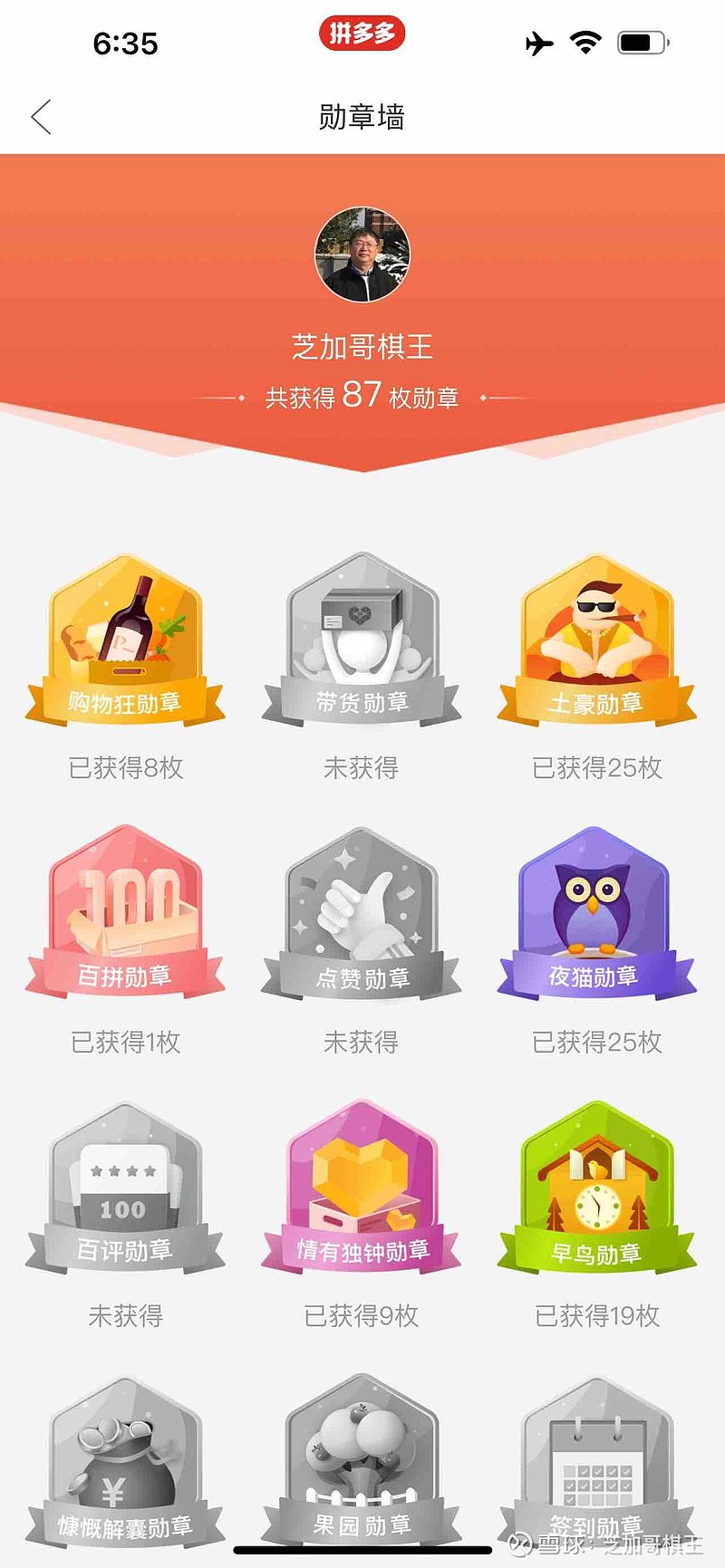Tap the 共获得87枚勋章 badge count text

click(x=362, y=396)
